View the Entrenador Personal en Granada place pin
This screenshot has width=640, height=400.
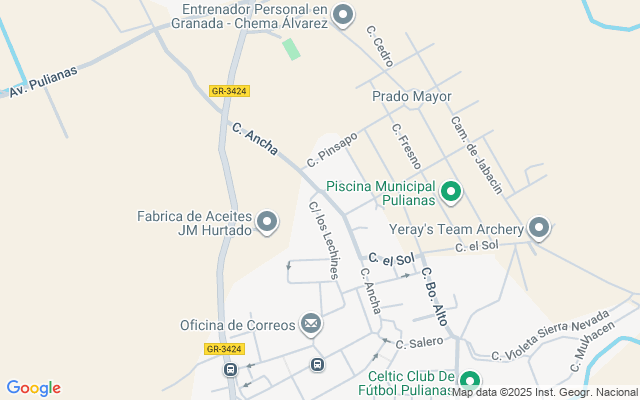point(343,15)
